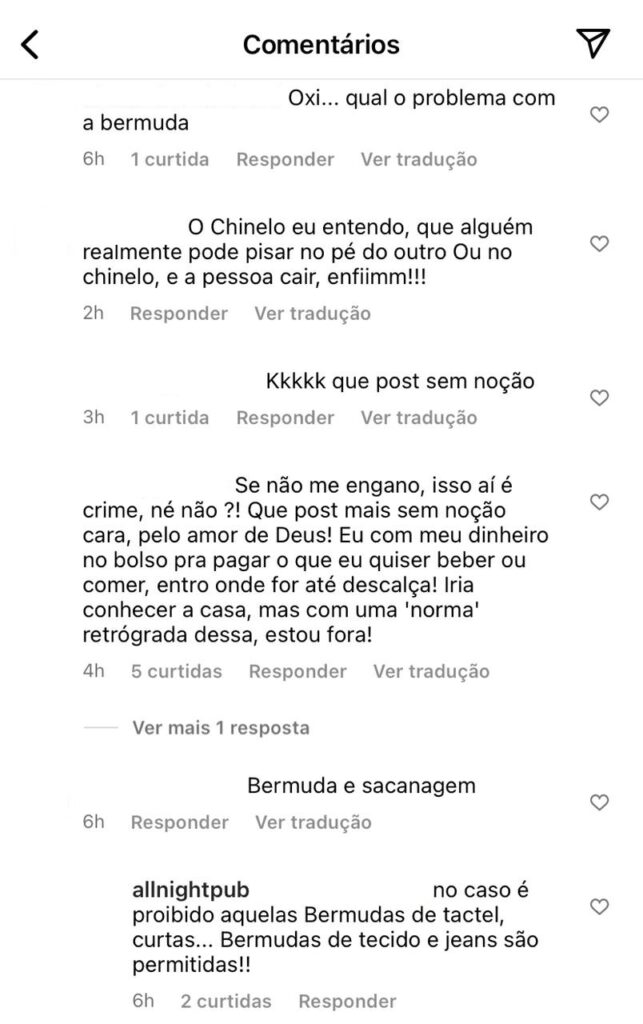Reply to 'Kkkkk que post sem noção'
The height and width of the screenshot is (1024, 643).
click(x=285, y=417)
